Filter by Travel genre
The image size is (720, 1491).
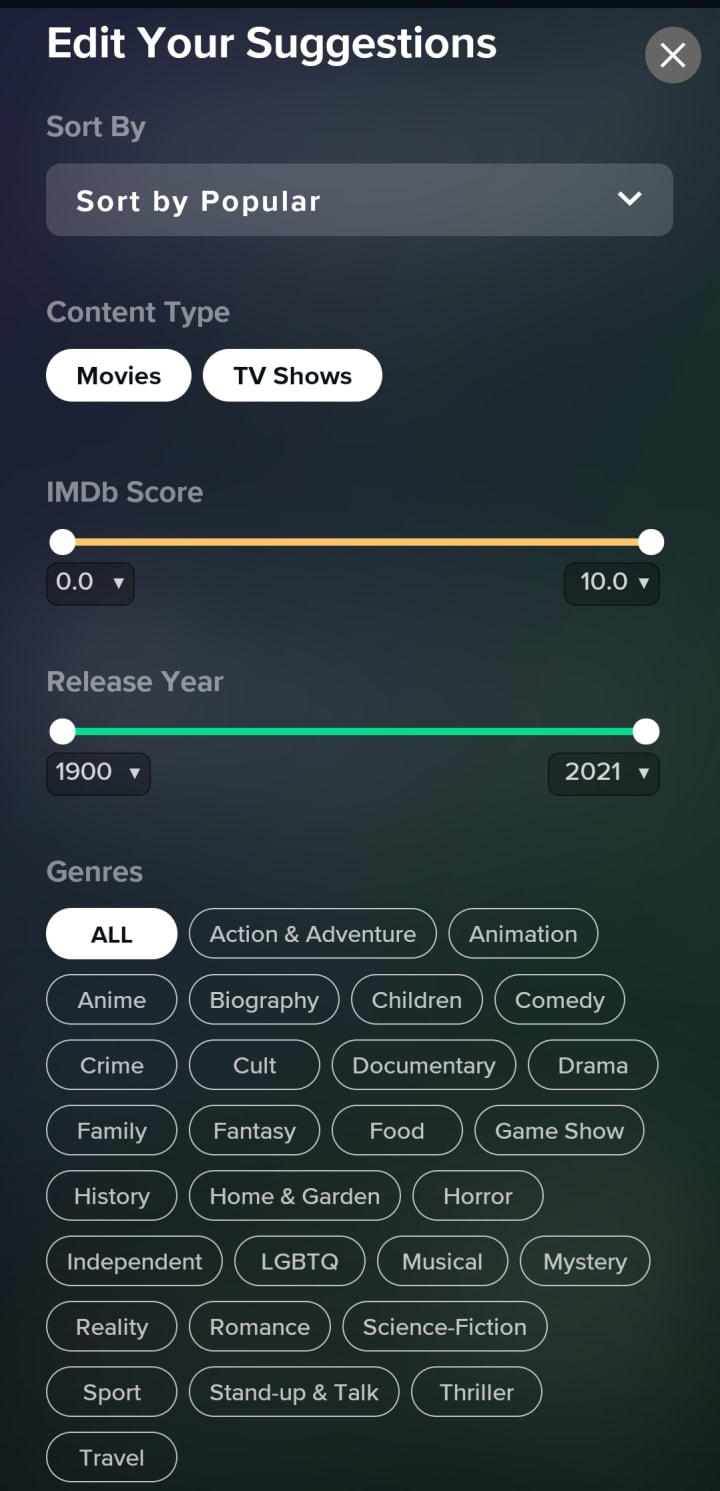(x=111, y=1458)
